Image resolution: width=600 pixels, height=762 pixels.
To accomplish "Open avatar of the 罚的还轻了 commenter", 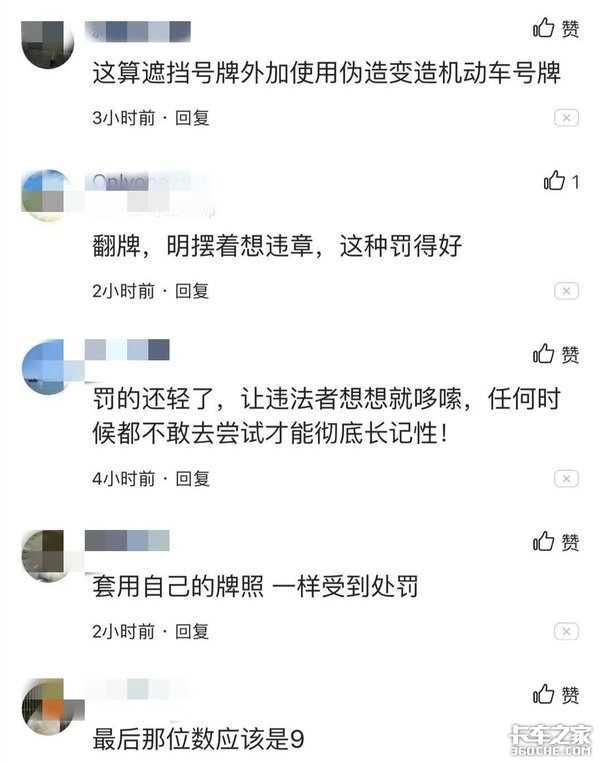I will [46, 368].
